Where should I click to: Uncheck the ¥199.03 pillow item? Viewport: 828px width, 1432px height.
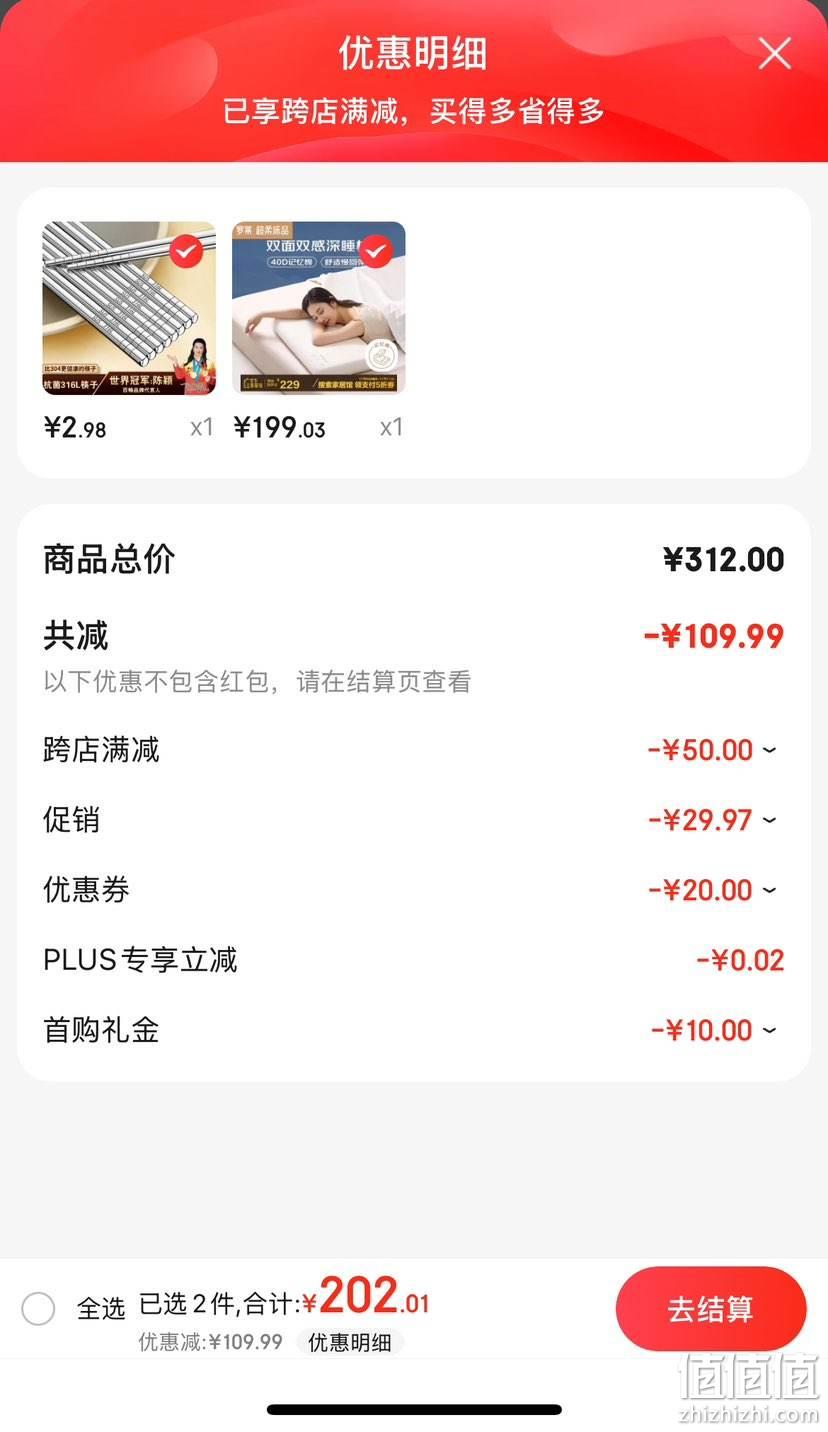376,251
